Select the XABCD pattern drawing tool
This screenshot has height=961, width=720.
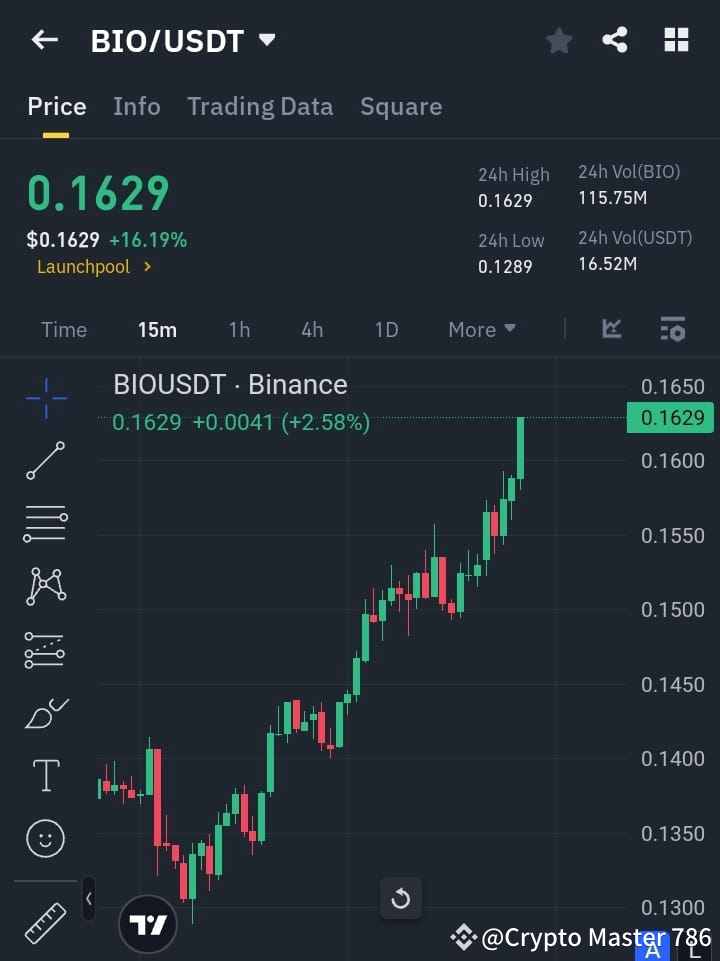point(45,587)
